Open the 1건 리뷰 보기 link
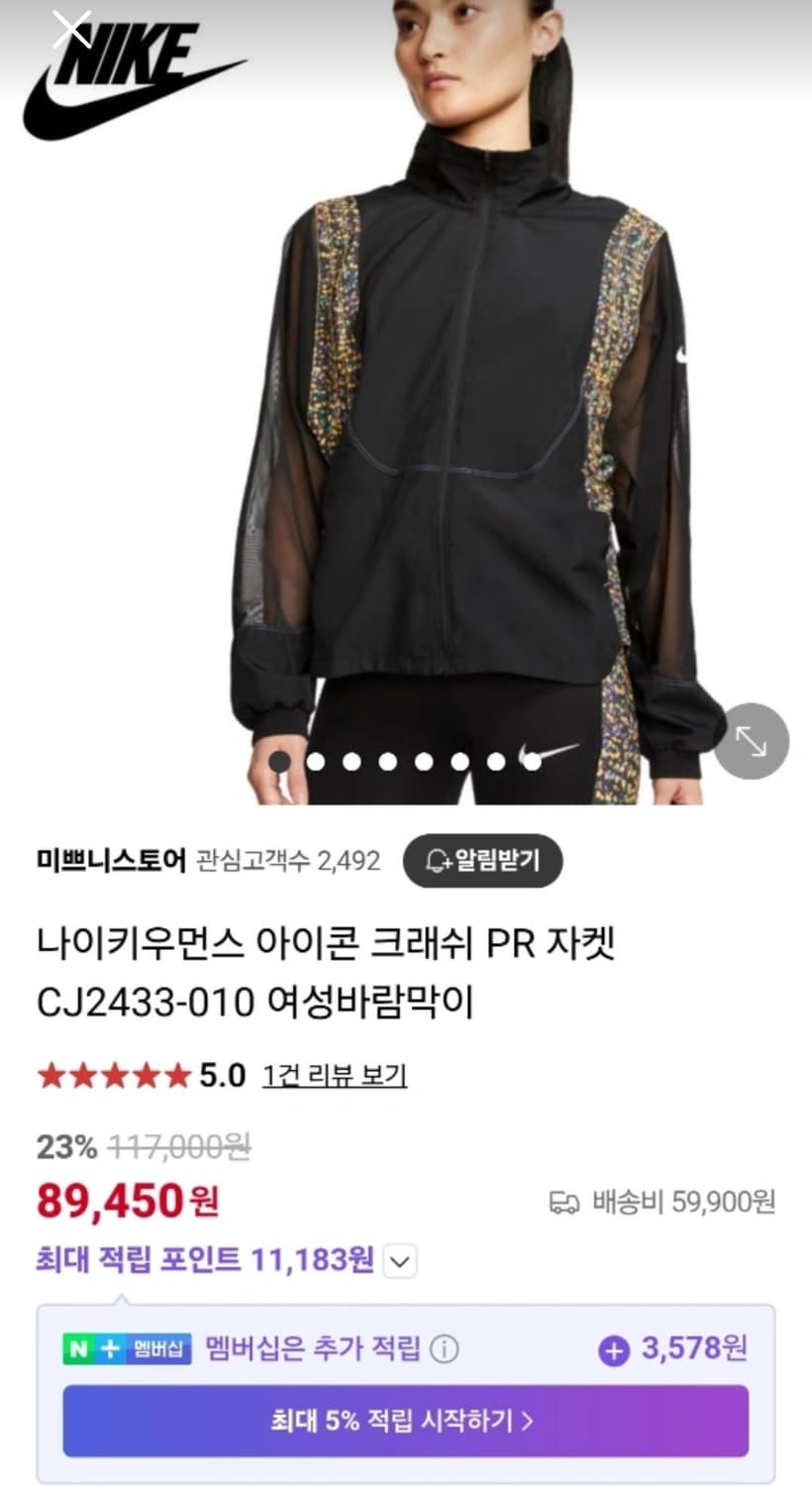 [x=335, y=1074]
